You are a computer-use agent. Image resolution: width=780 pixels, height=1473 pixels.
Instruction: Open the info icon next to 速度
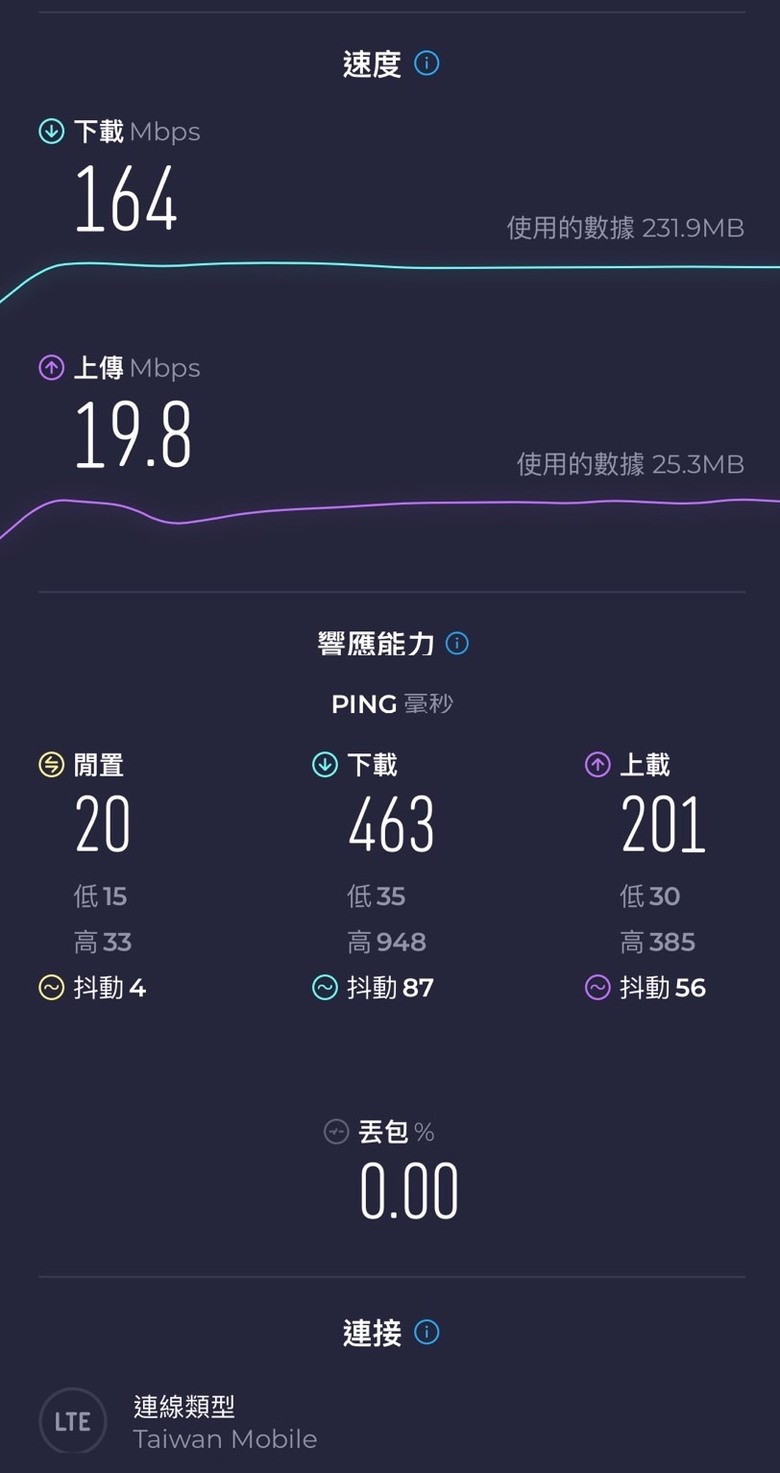tap(427, 64)
